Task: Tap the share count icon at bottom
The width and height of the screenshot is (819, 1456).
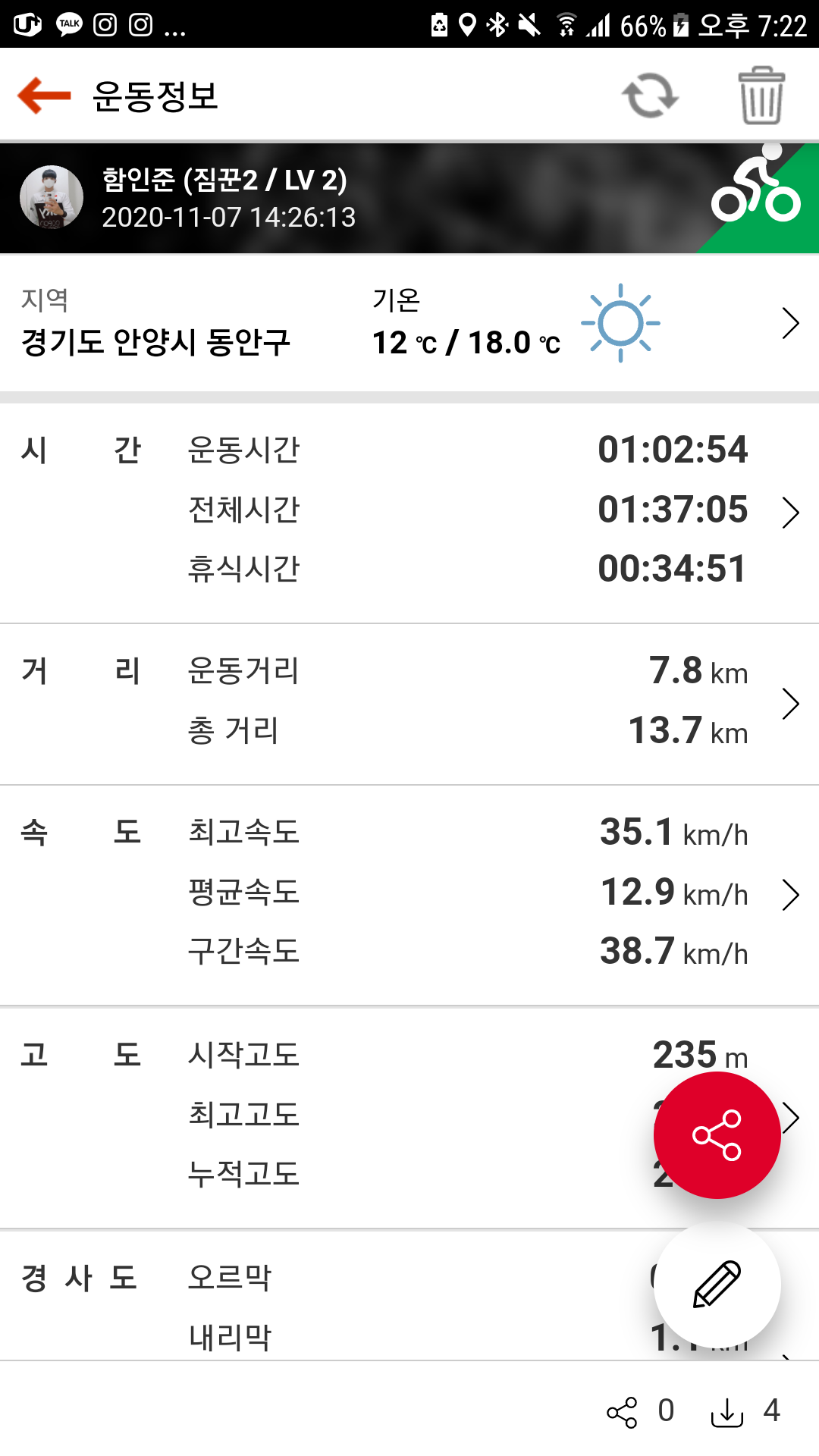Action: [623, 1412]
